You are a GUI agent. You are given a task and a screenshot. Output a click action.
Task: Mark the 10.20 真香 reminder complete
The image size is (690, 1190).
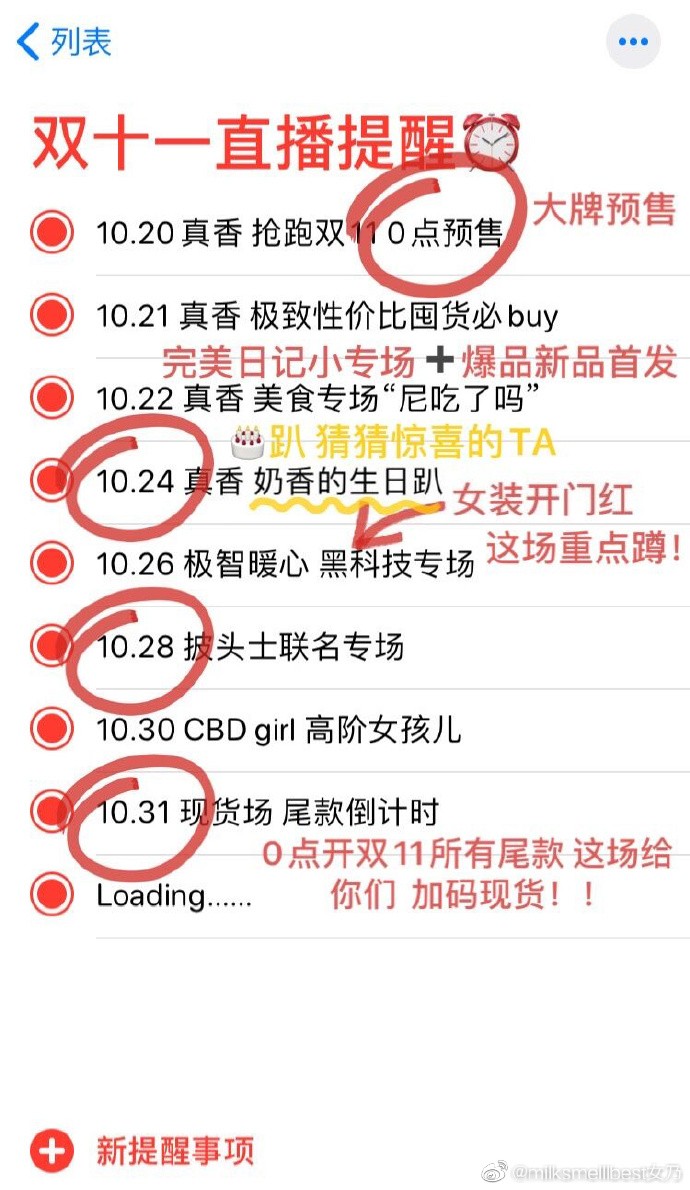click(52, 231)
